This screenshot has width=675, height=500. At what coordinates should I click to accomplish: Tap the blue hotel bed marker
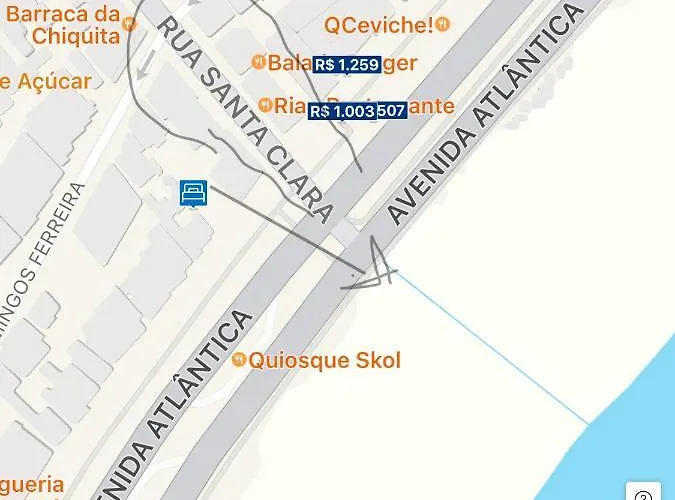(194, 192)
